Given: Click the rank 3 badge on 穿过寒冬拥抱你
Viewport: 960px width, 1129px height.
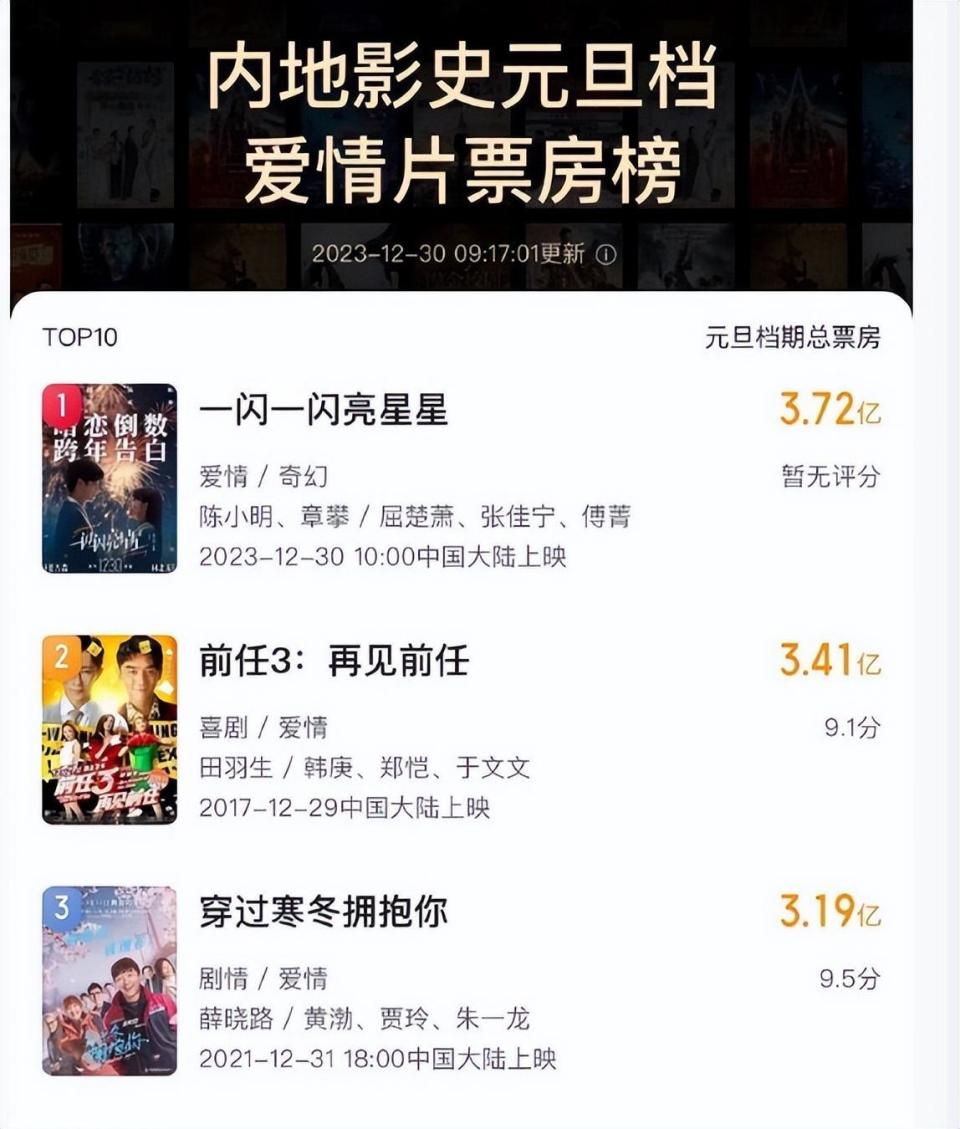Looking at the screenshot, I should tap(62, 905).
